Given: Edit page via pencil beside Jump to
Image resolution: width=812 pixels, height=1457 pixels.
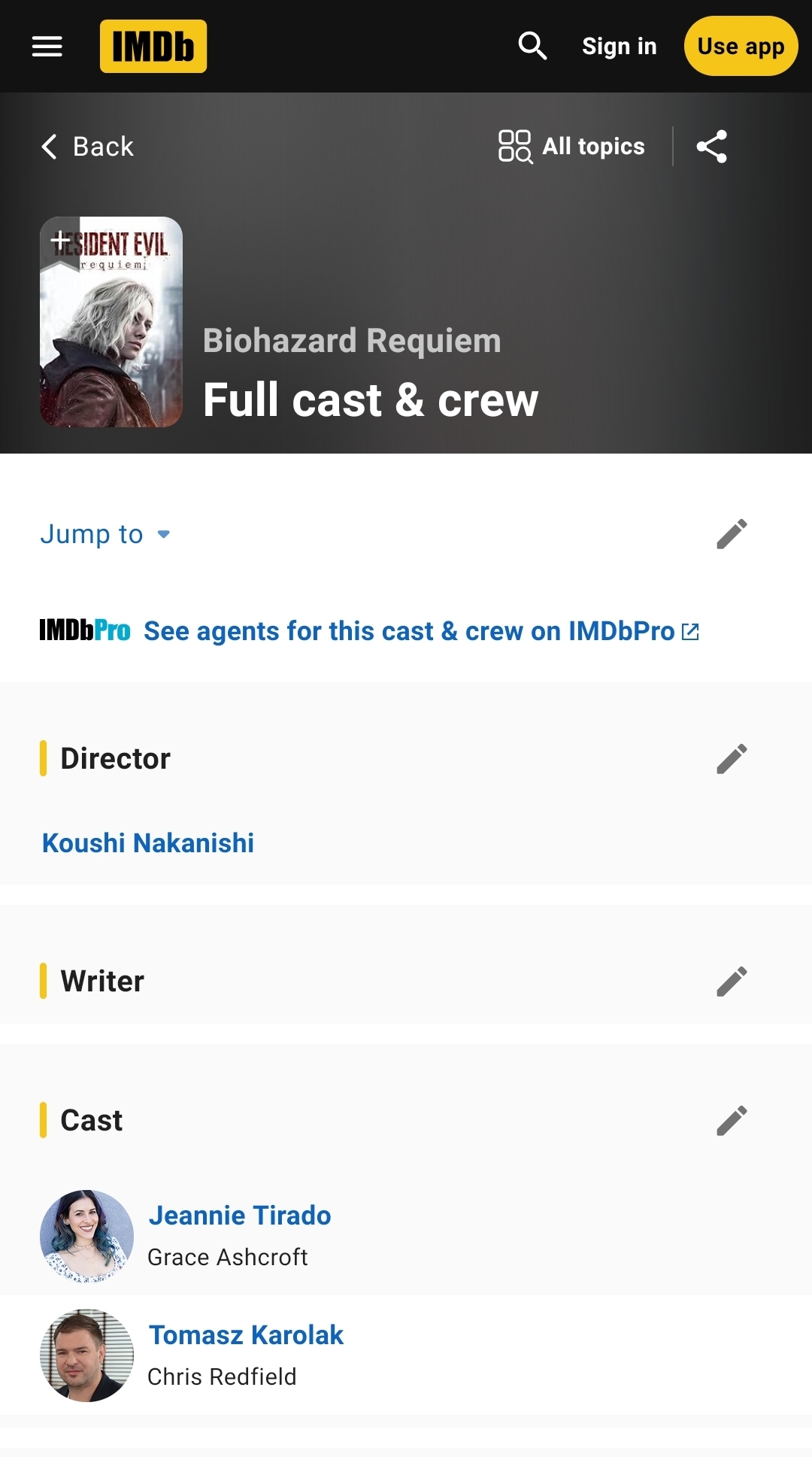Looking at the screenshot, I should 732,535.
